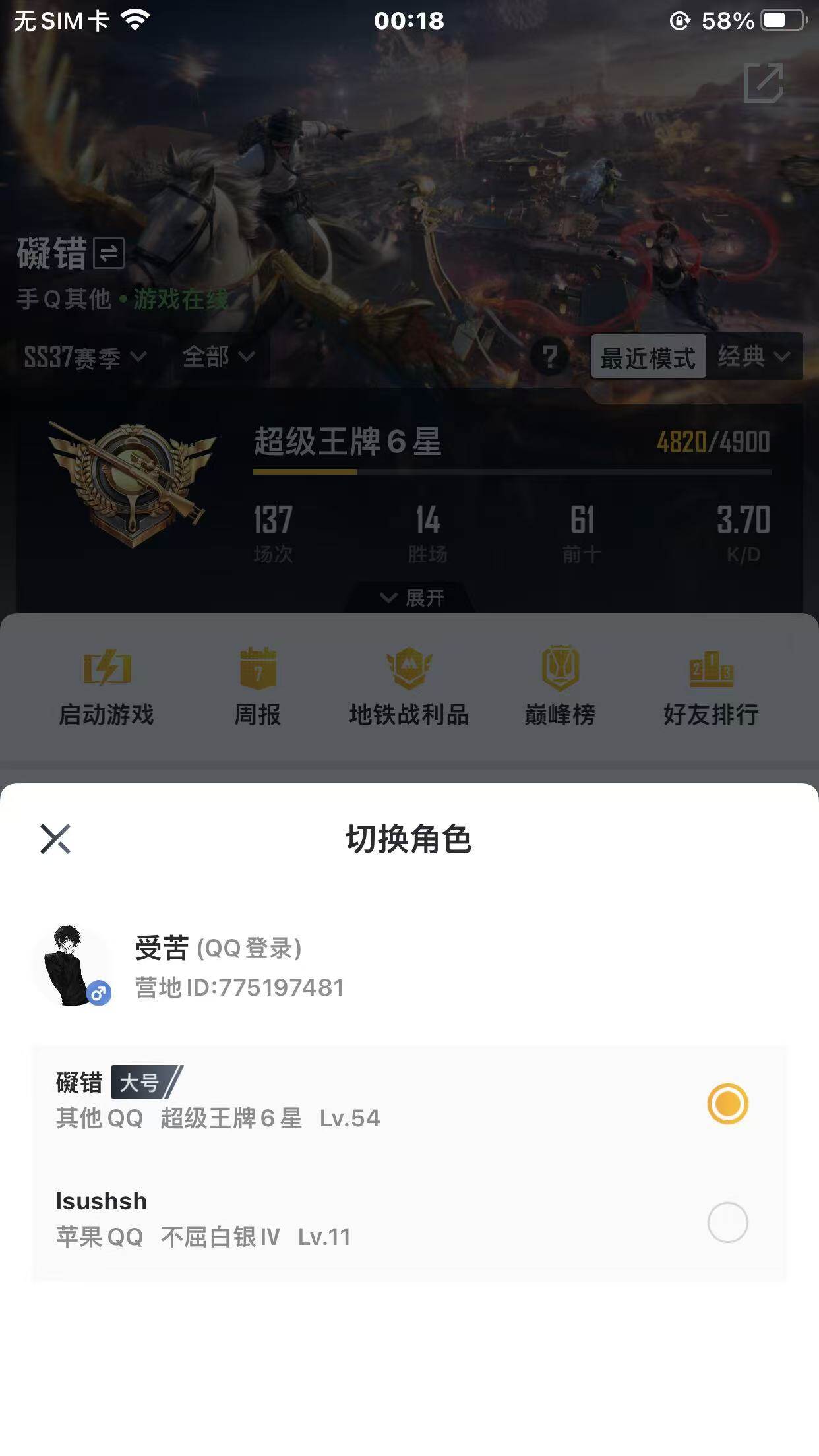Open the 全部 mode filter dropdown
This screenshot has width=819, height=1456.
click(x=218, y=357)
